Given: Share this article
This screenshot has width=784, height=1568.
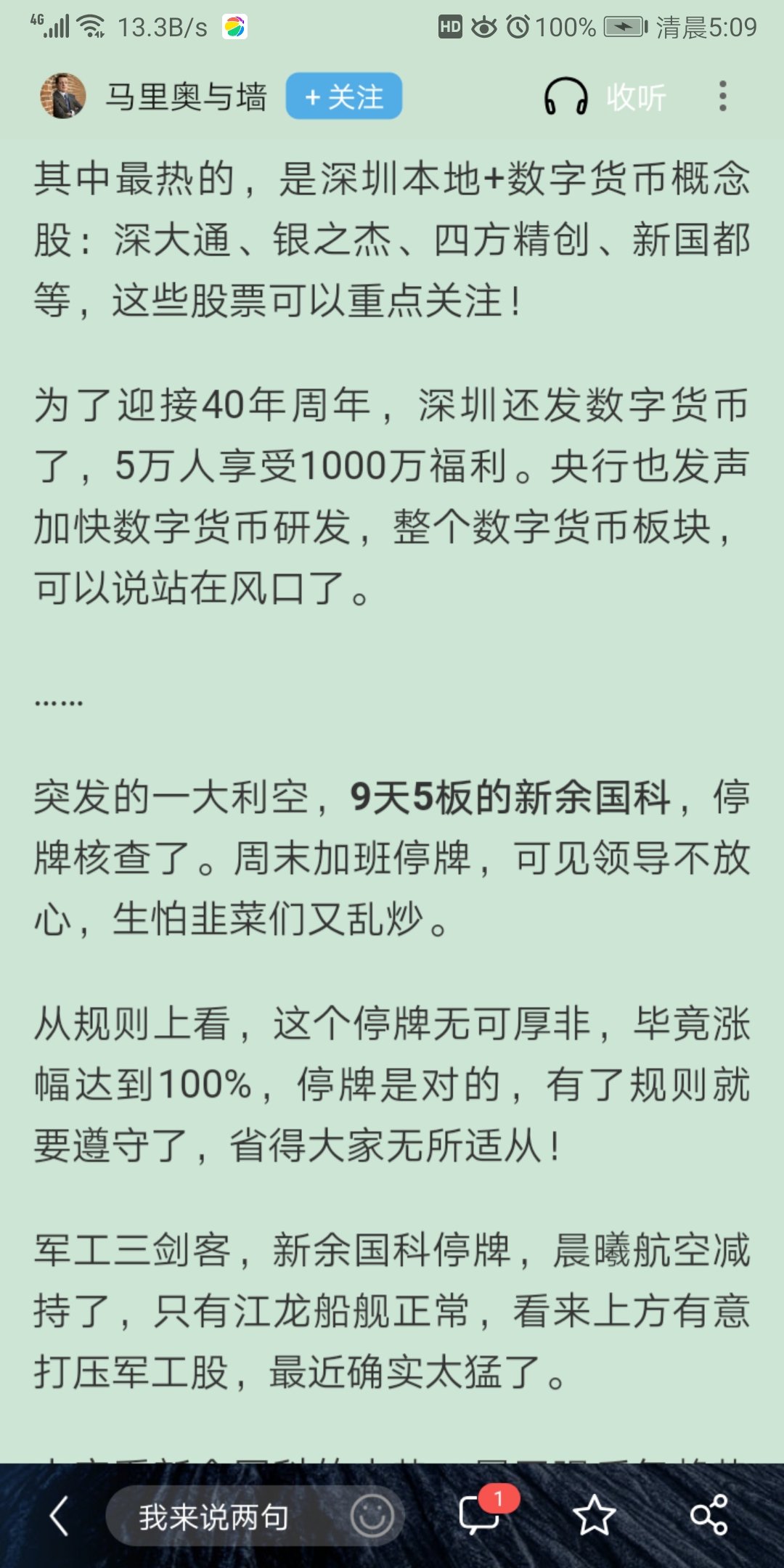Looking at the screenshot, I should point(709,1516).
